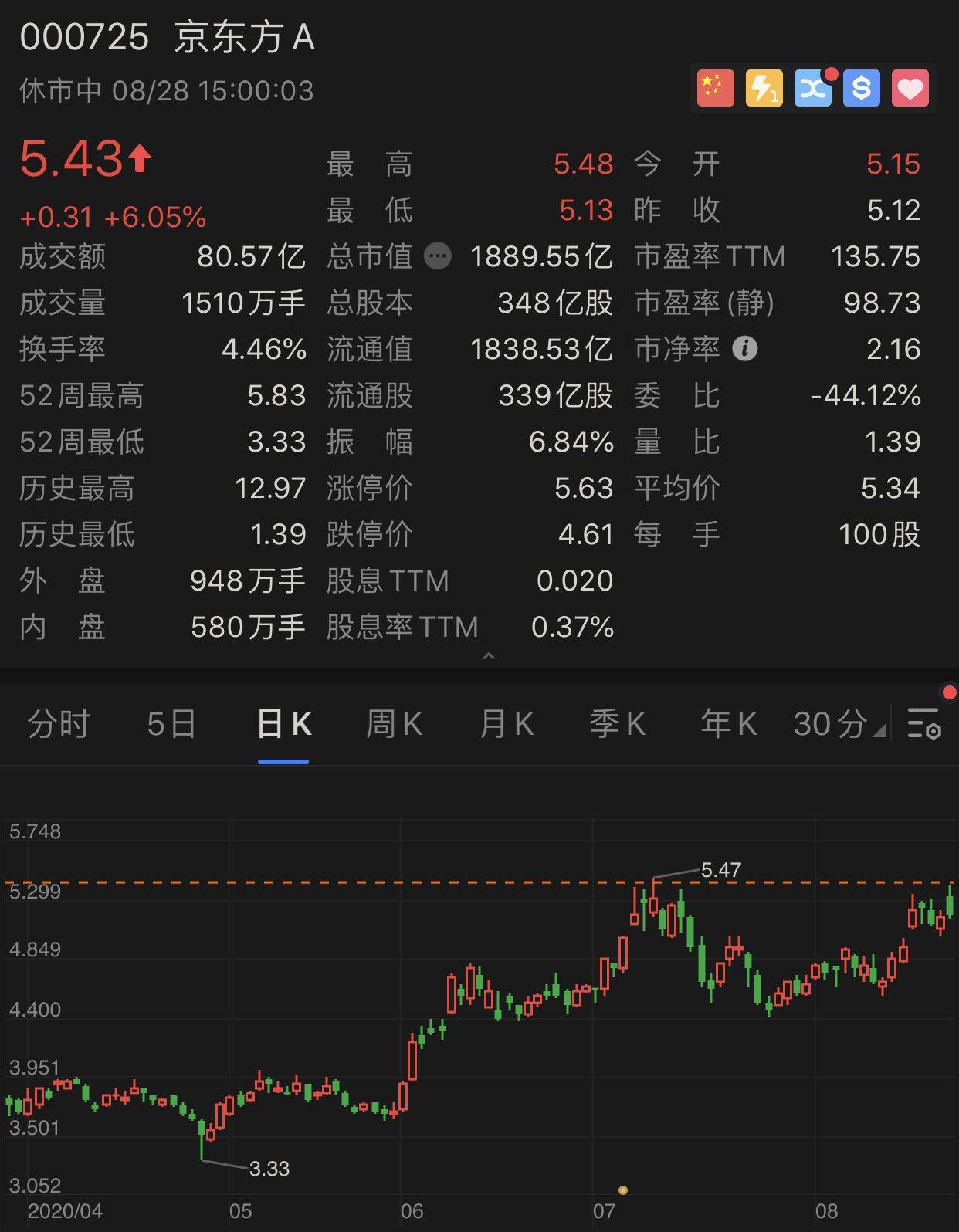The width and height of the screenshot is (959, 1232).
Task: Toggle the heart favorite icon for 000725
Action: [x=911, y=87]
